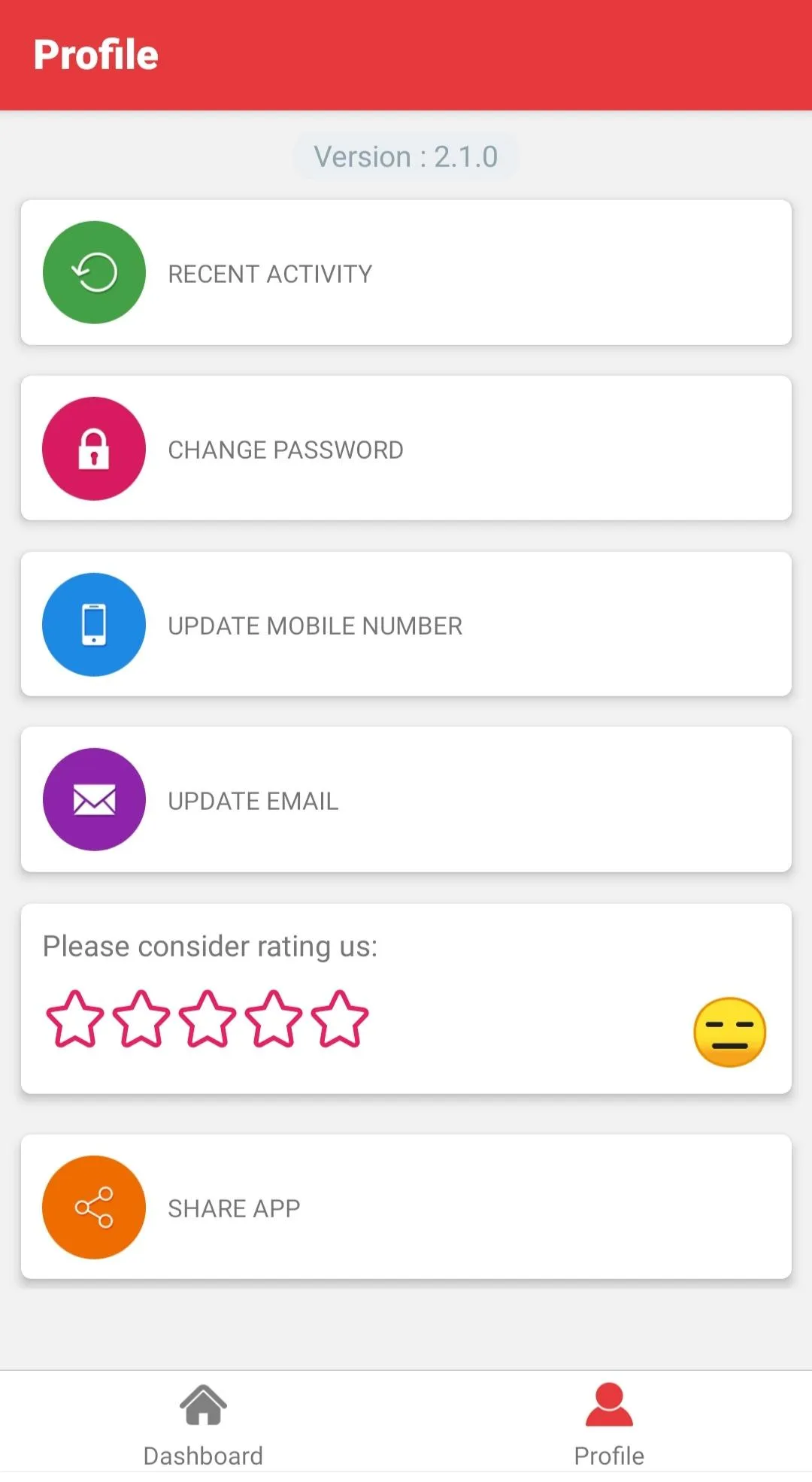Viewport: 812px width, 1482px height.
Task: Select the fifth rating star
Action: pos(339,1020)
